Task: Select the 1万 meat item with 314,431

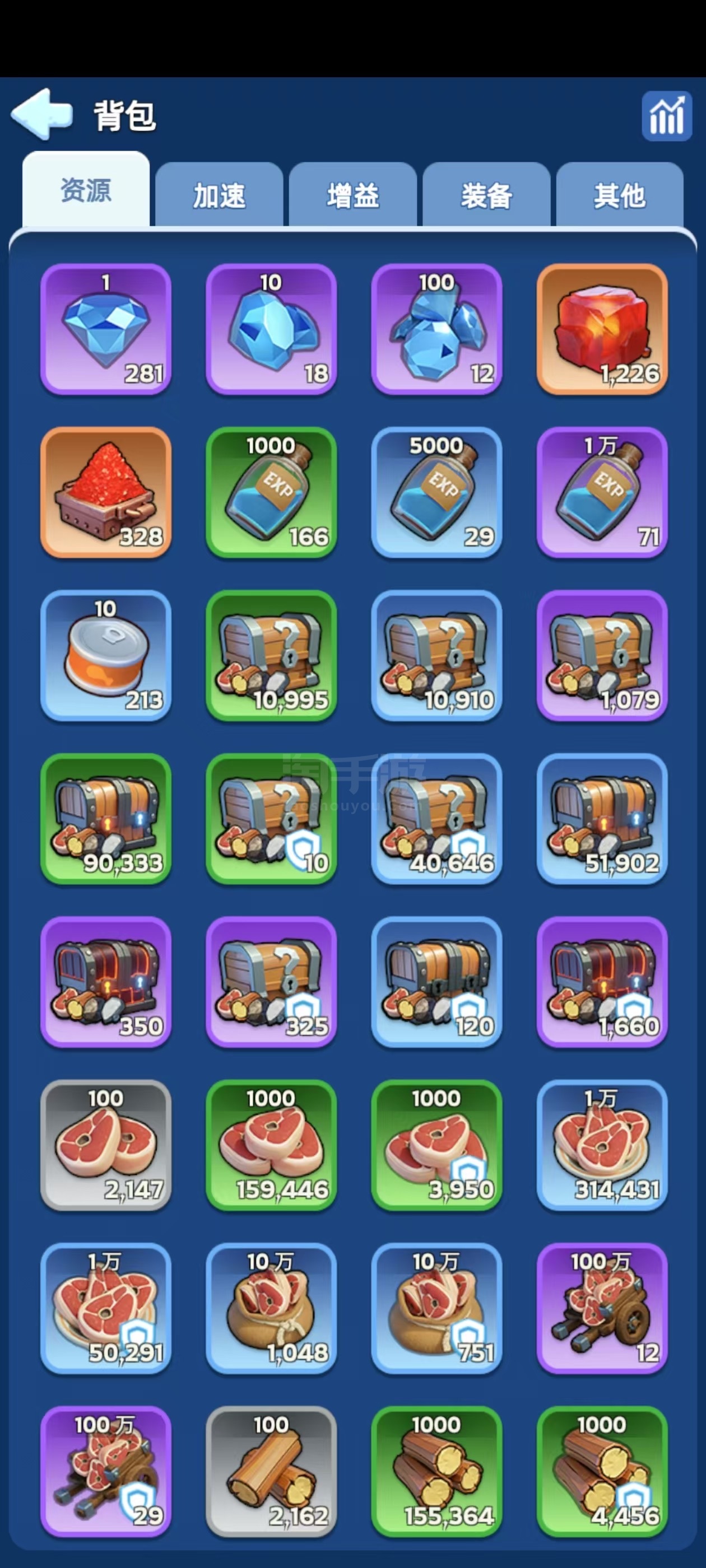Action: [x=602, y=1144]
